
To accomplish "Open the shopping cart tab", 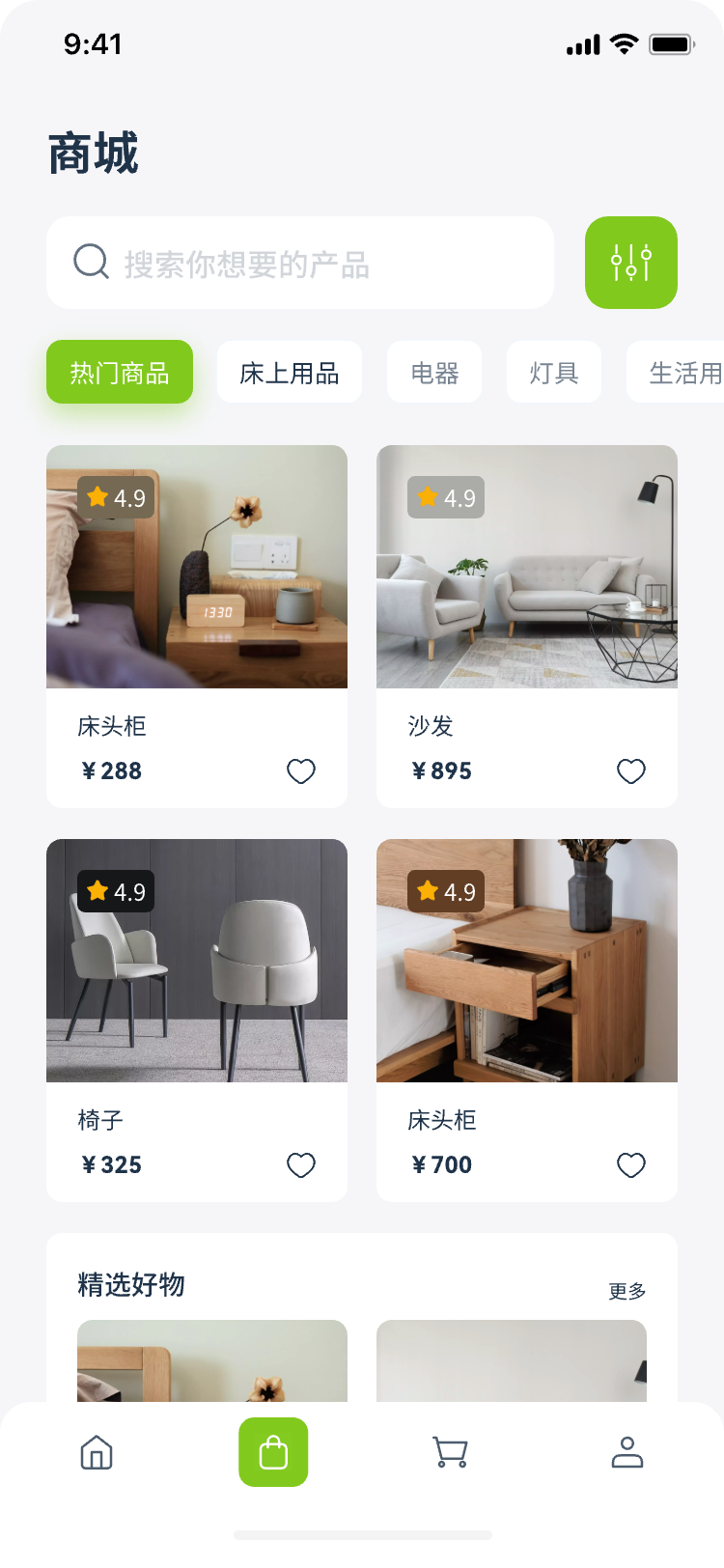I will coord(450,1452).
